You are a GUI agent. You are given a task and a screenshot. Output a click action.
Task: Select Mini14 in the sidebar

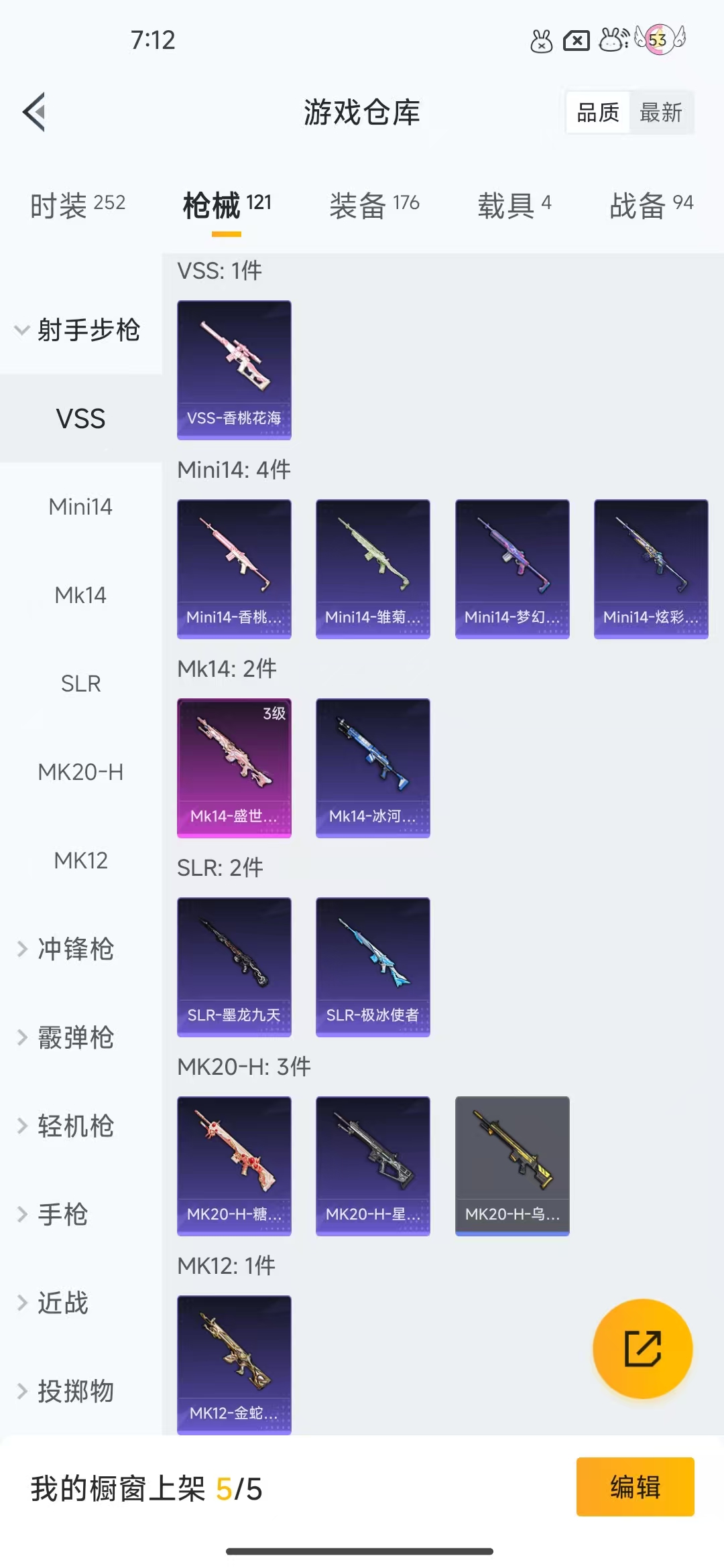(80, 507)
